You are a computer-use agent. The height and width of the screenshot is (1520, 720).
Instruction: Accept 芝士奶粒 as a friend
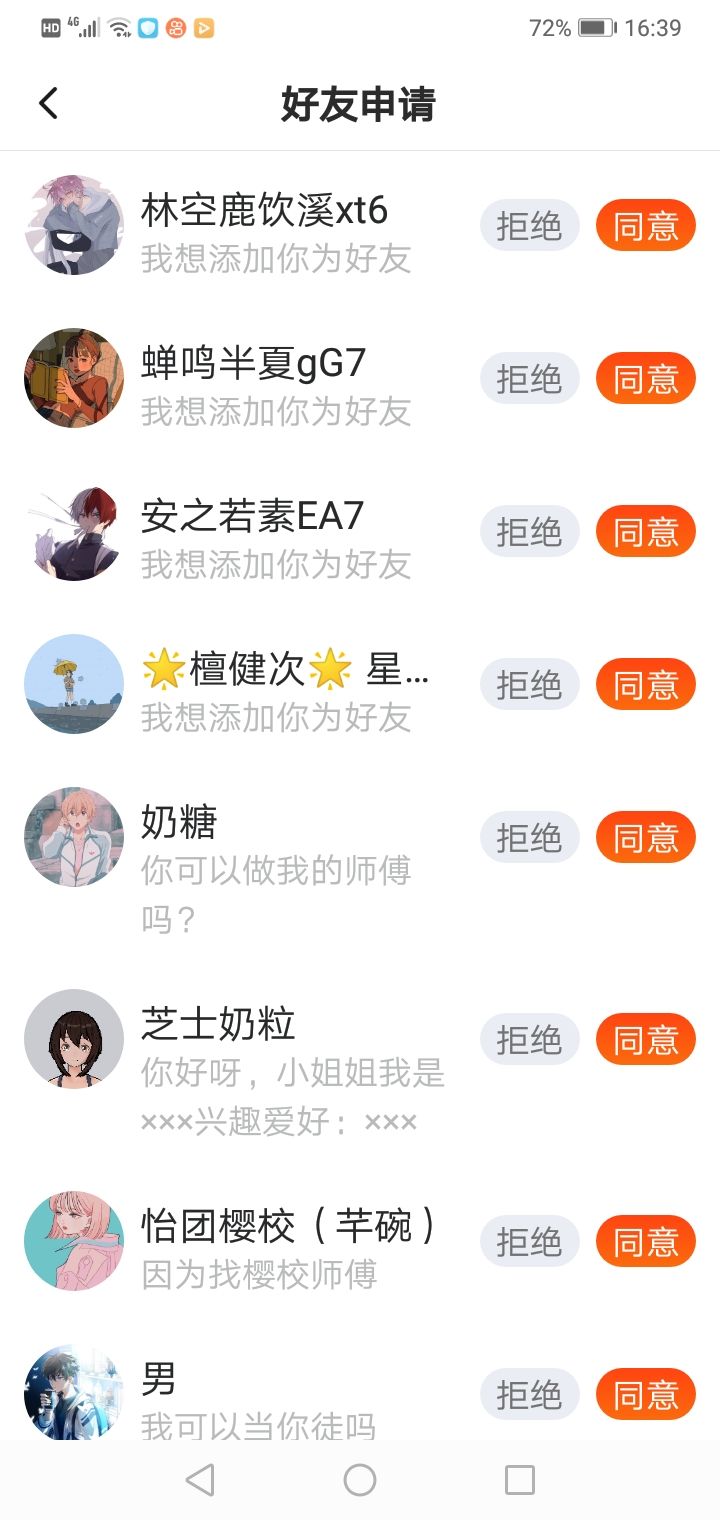645,1040
